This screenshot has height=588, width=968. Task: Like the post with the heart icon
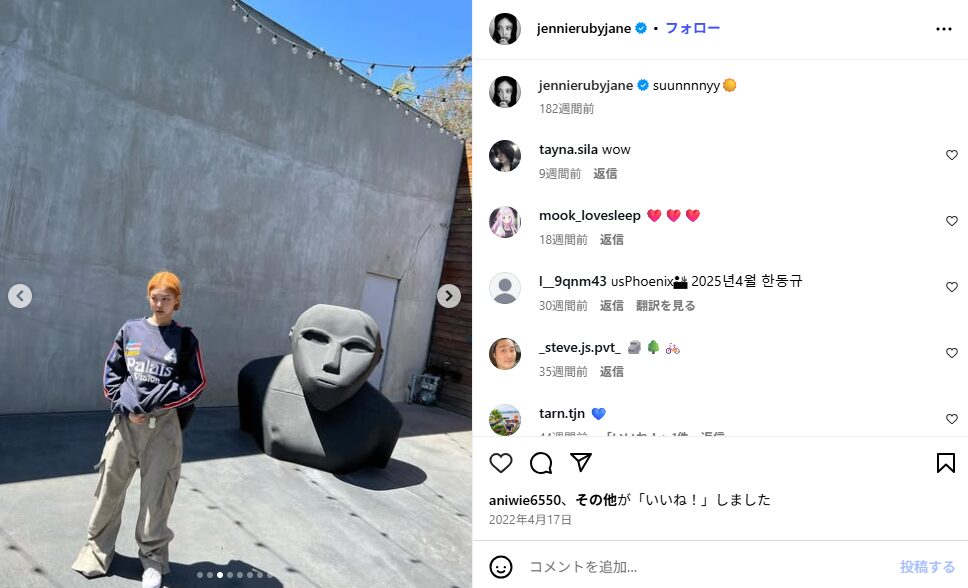501,463
